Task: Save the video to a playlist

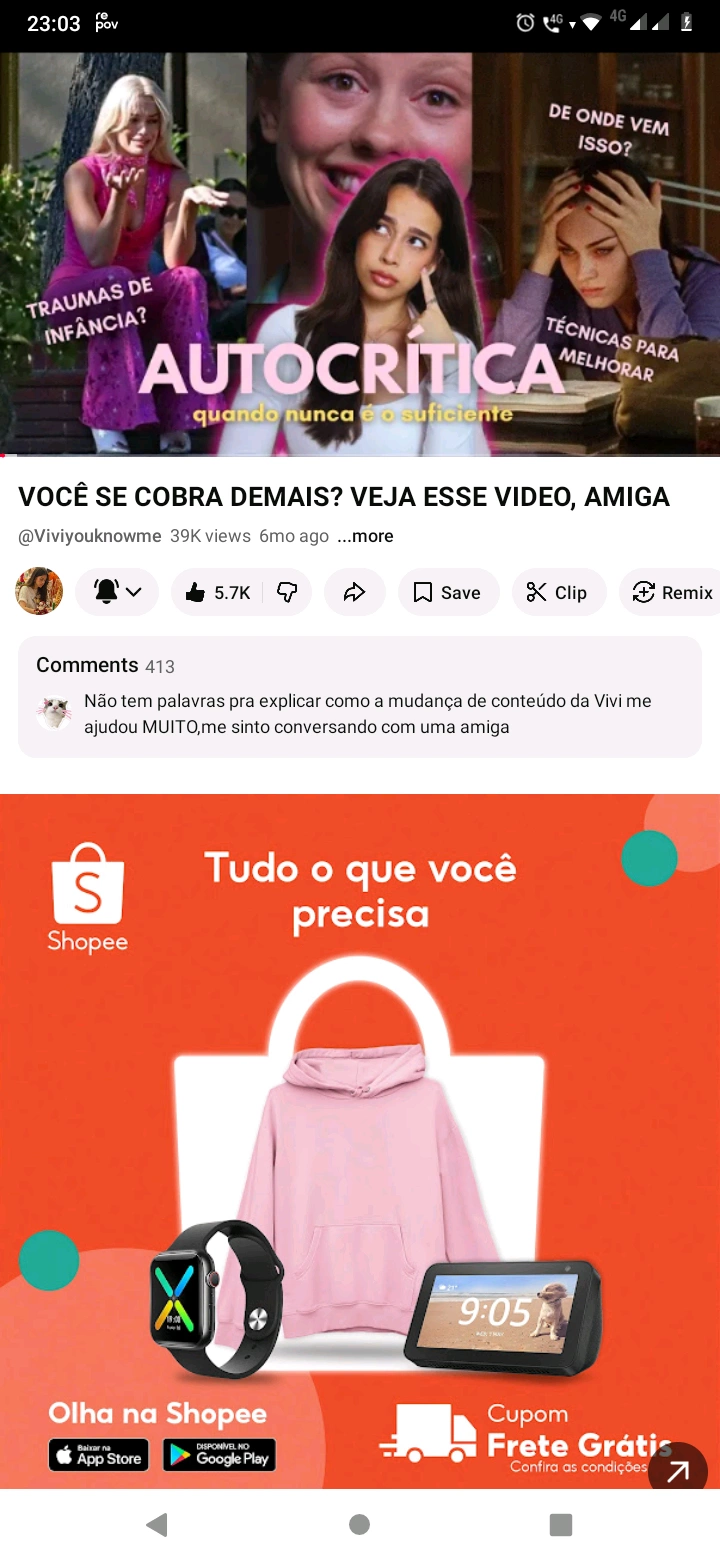Action: click(x=447, y=592)
